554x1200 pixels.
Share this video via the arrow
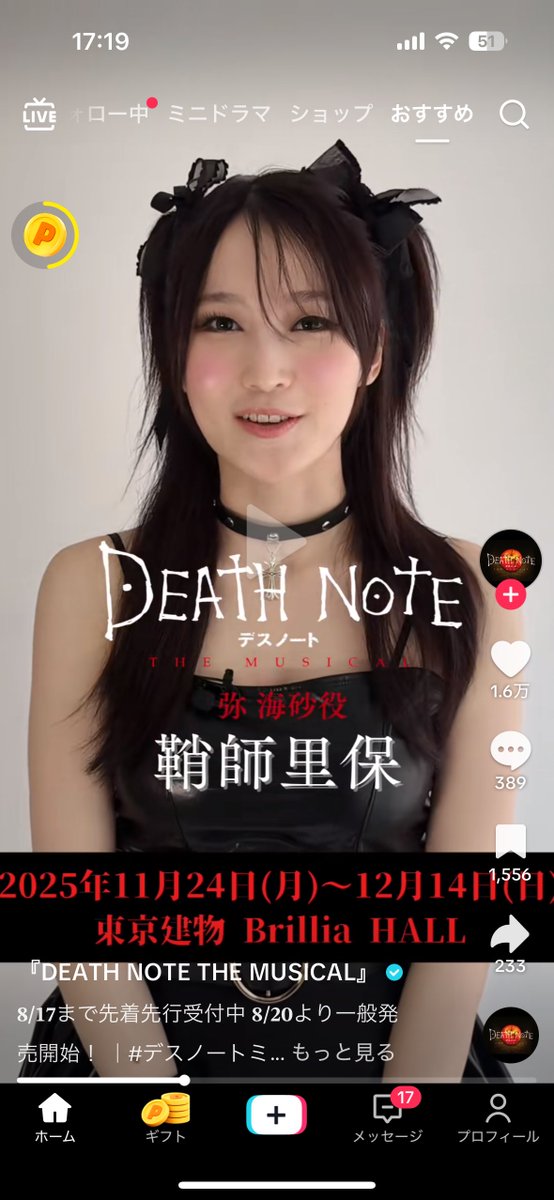[511, 934]
